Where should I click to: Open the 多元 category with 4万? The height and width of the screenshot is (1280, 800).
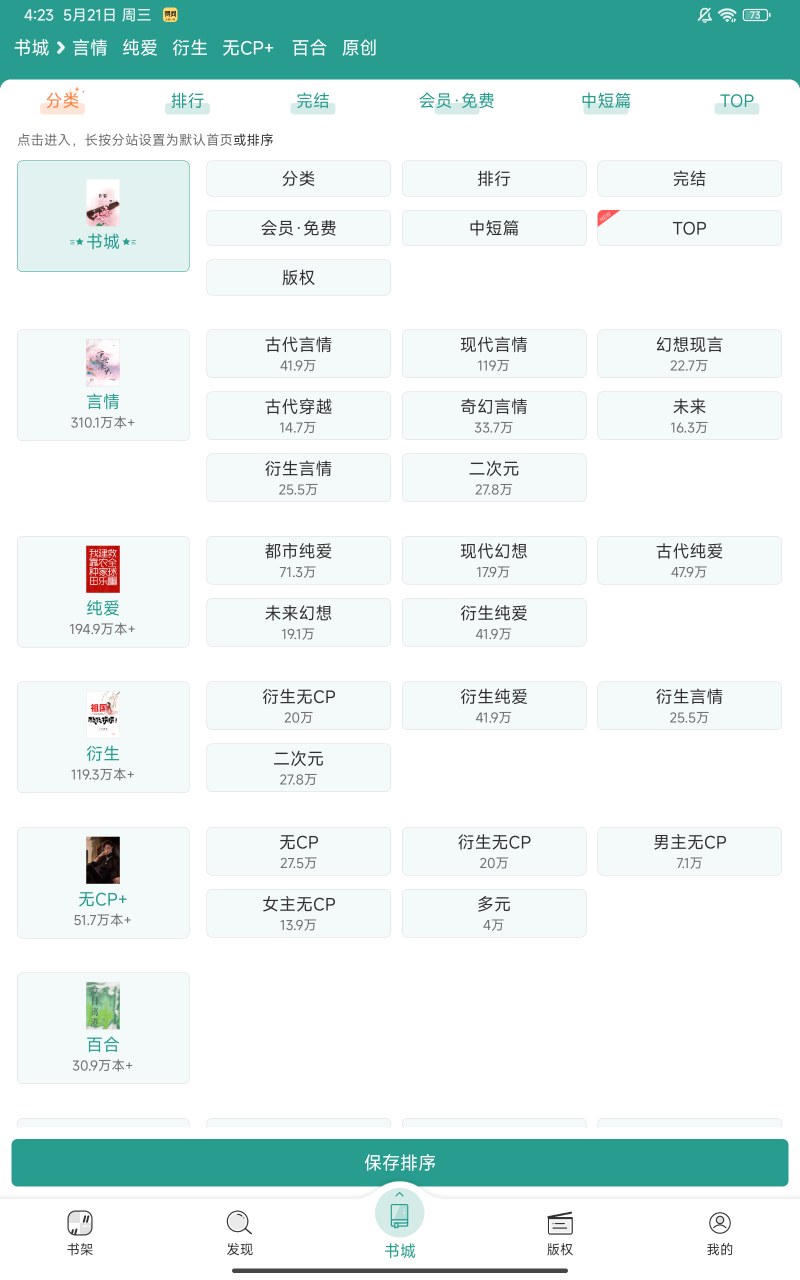click(494, 913)
